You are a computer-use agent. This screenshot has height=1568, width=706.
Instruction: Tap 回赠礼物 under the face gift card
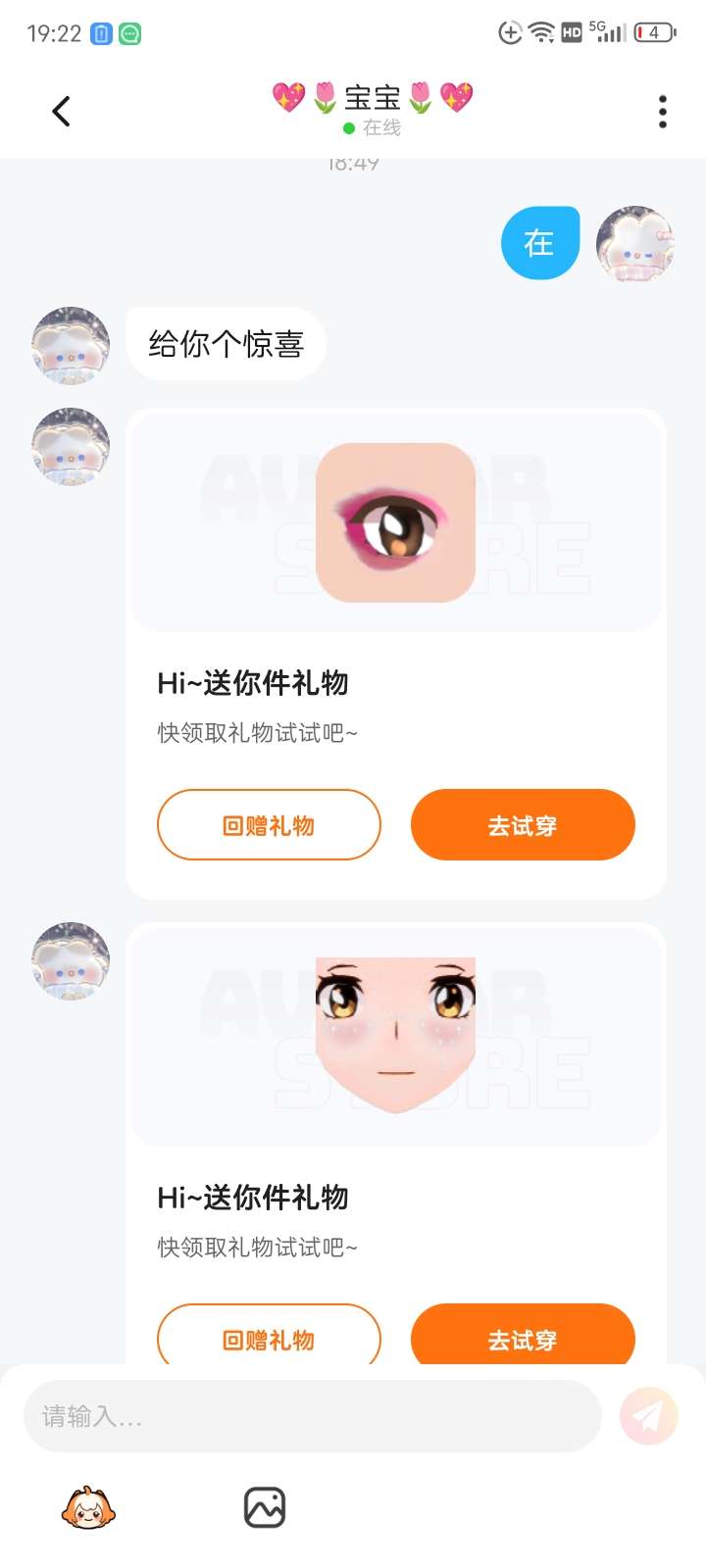coord(269,1335)
